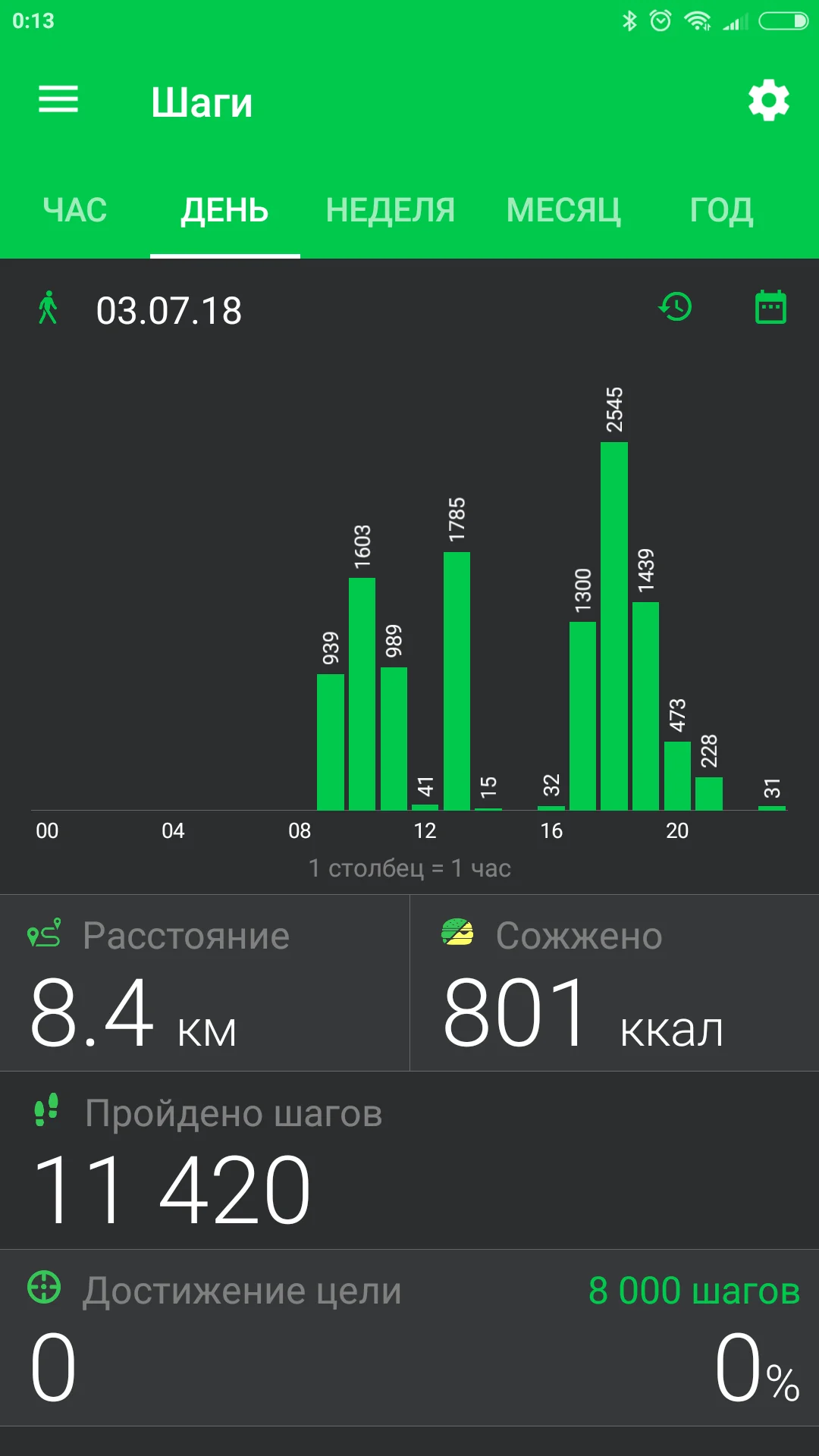Open the calendar date picker

[770, 307]
